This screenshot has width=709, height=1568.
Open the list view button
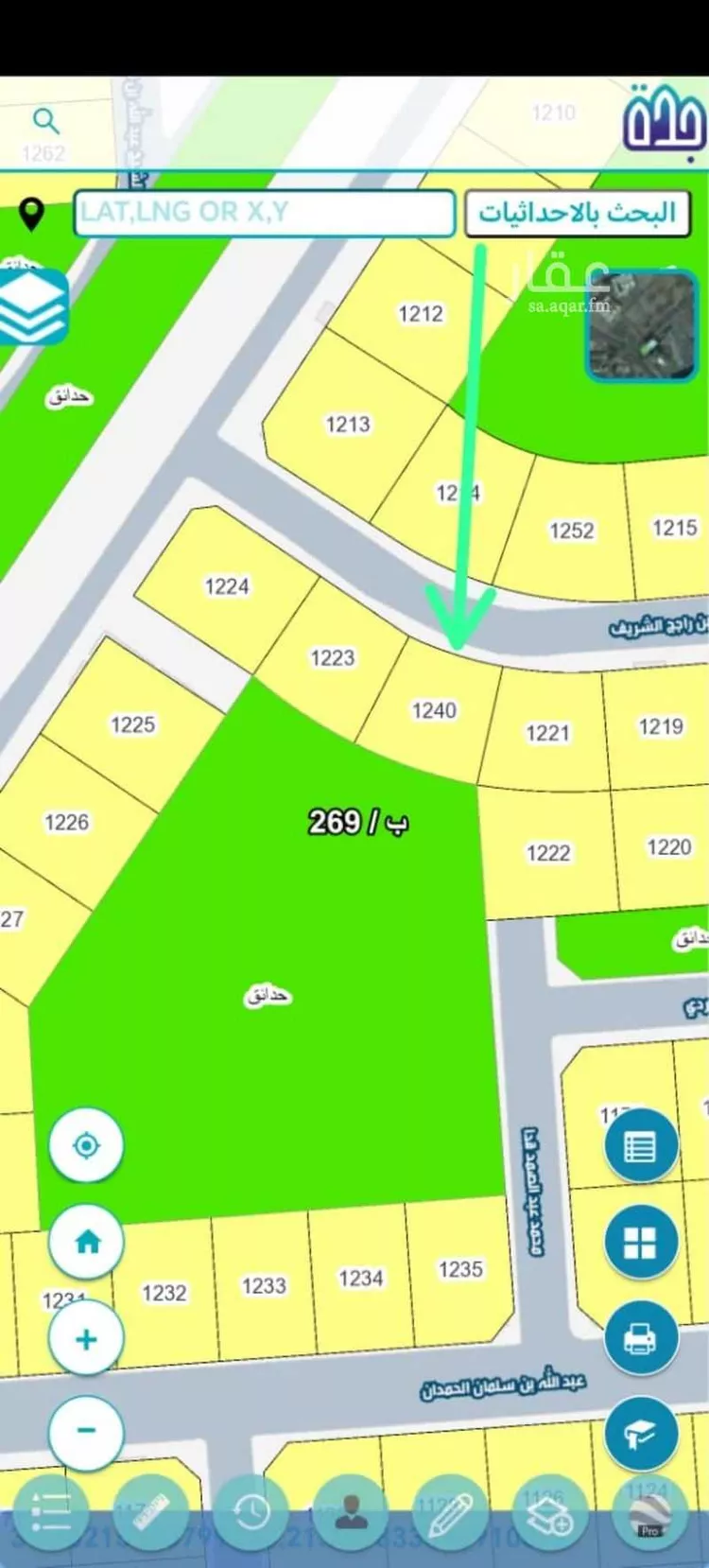click(x=641, y=1147)
